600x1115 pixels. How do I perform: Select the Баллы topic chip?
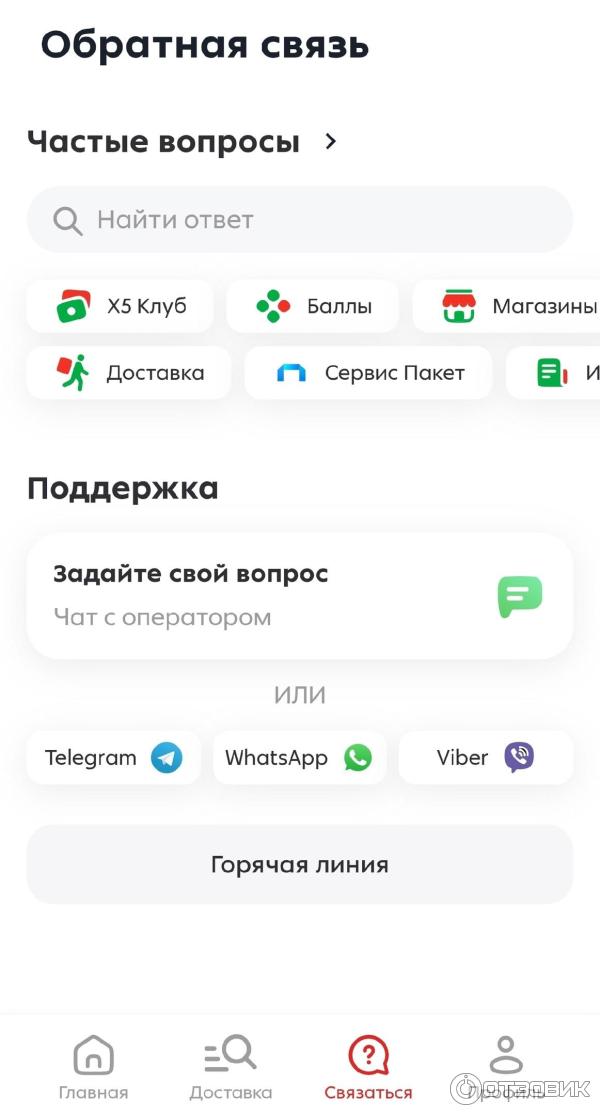(x=313, y=306)
